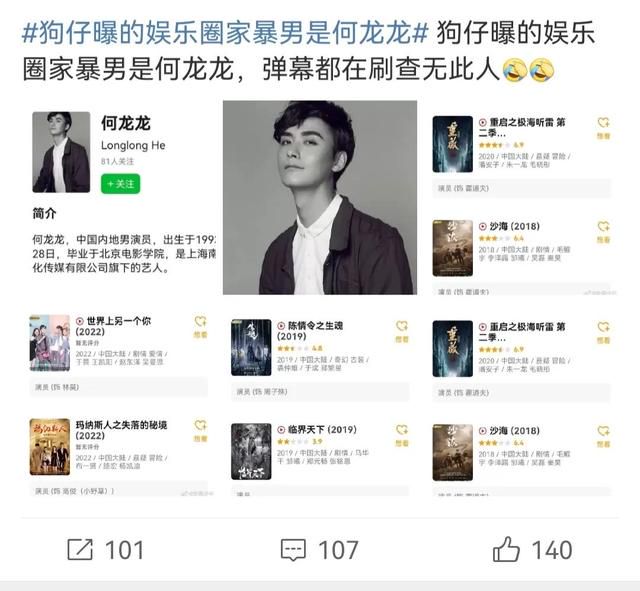Open the image showing 临界天下 (2019)
This screenshot has width=640, height=591.
click(319, 458)
